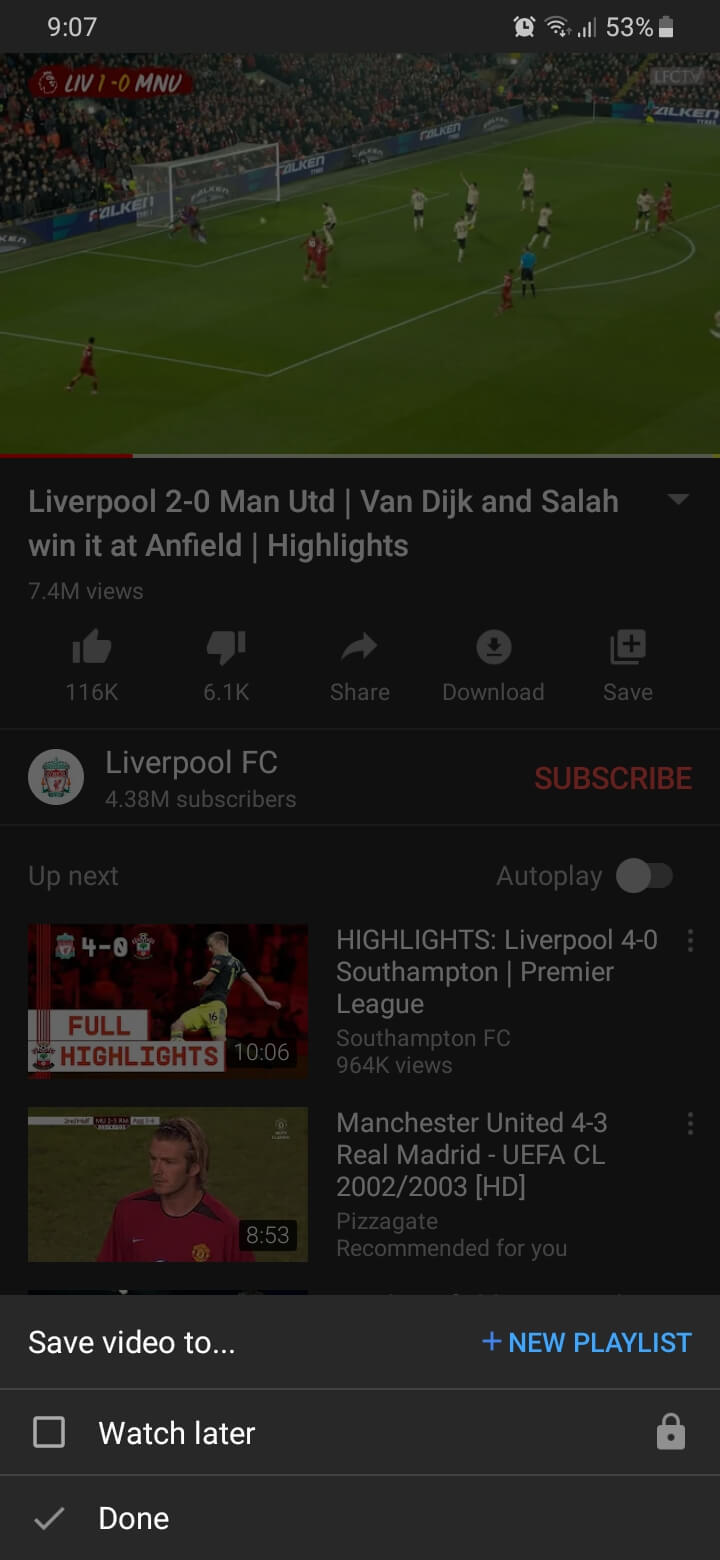Expand the video description arrow
720x1560 pixels.
pos(678,500)
